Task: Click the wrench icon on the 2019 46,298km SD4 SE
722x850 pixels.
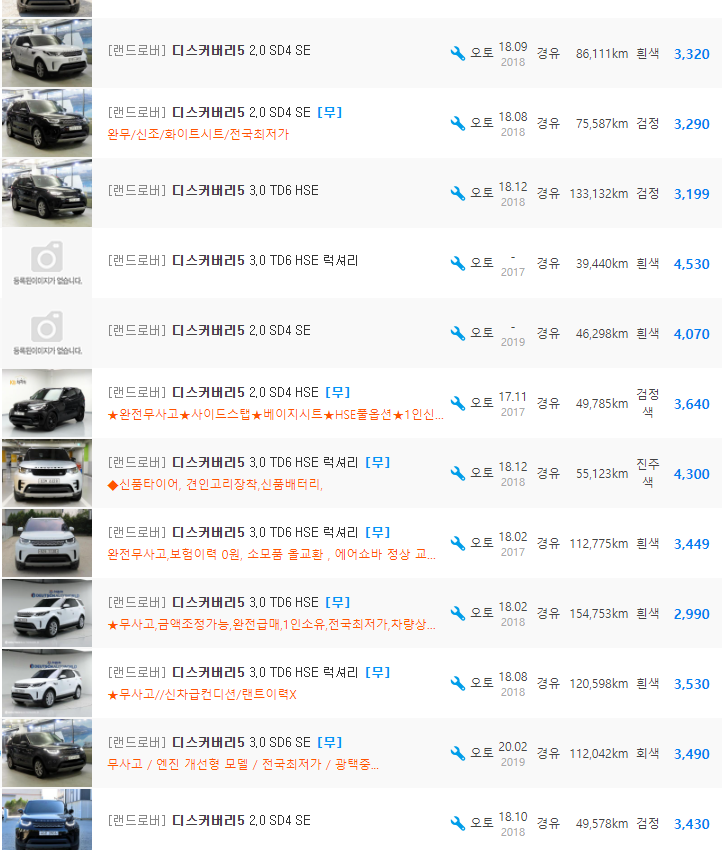Action: click(459, 332)
